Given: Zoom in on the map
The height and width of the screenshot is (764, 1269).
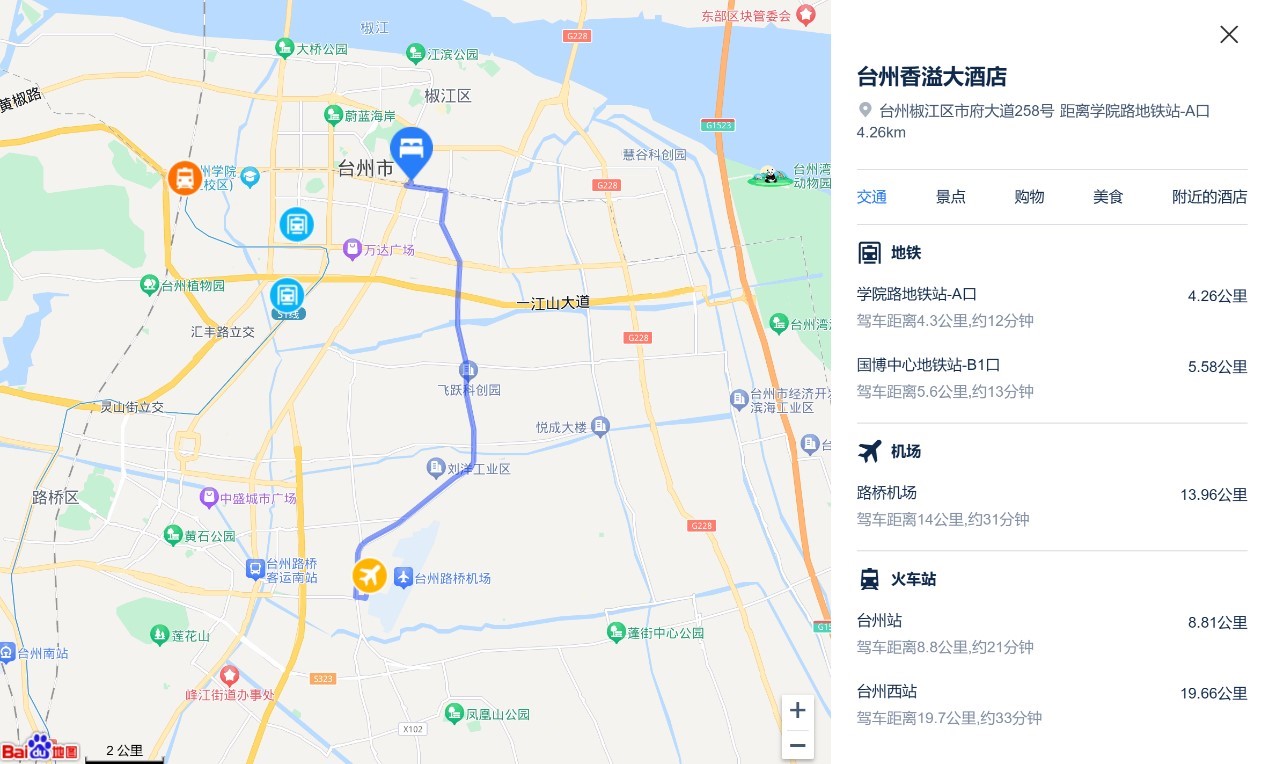Looking at the screenshot, I should click(x=797, y=711).
